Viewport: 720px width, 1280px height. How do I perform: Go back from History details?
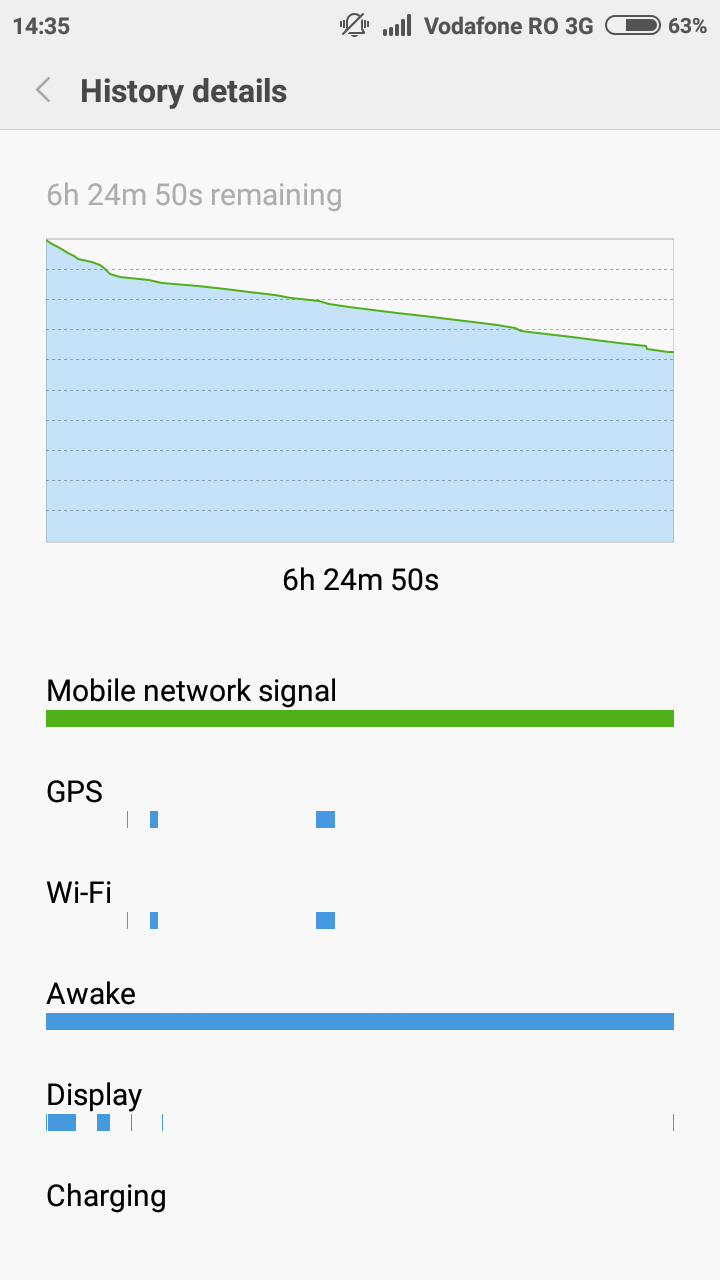(43, 91)
